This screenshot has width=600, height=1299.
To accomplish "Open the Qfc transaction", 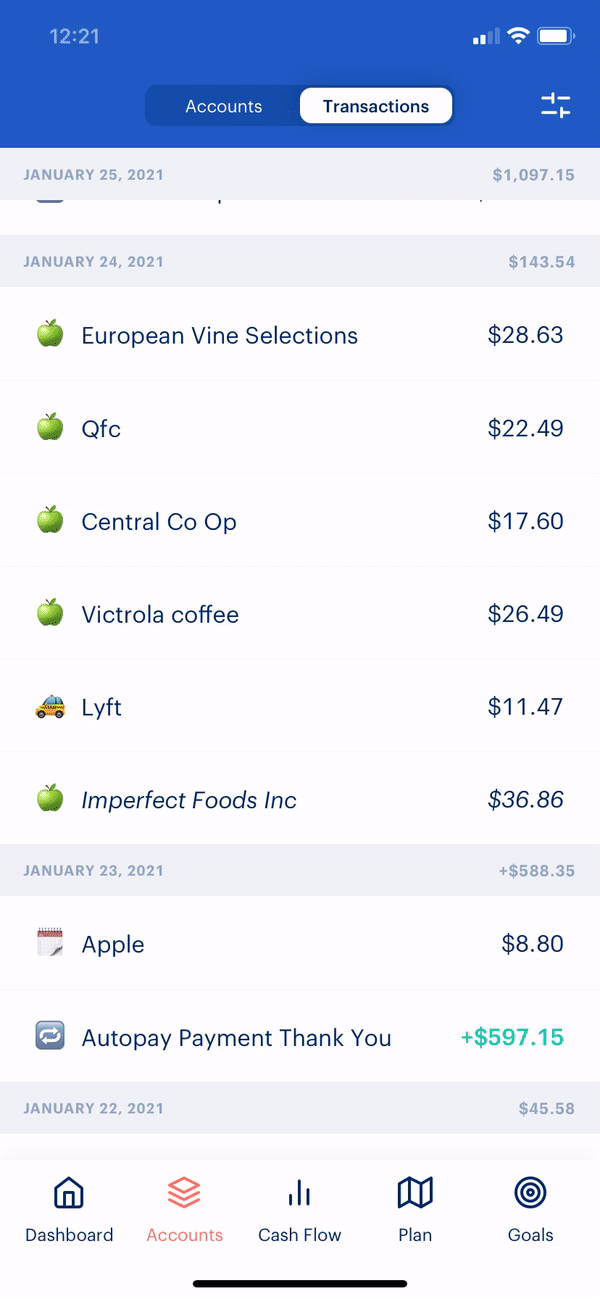I will [x=300, y=427].
